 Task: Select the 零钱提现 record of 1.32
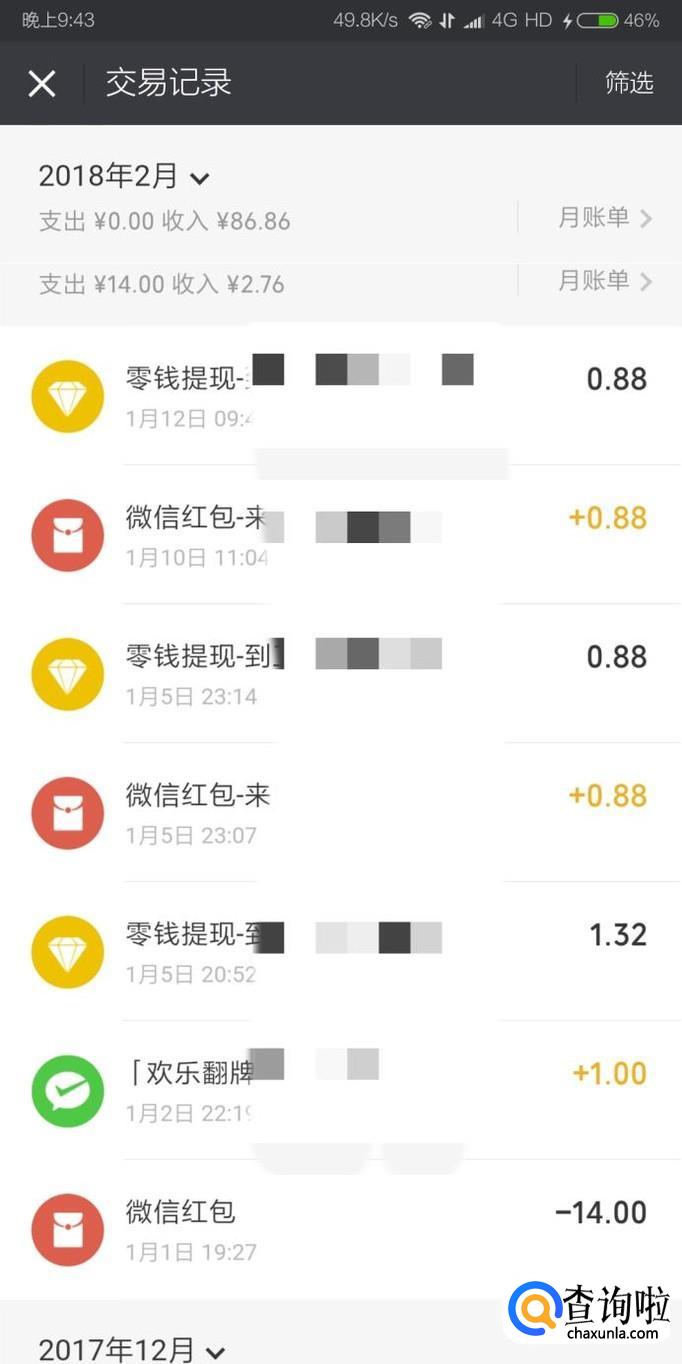(x=340, y=951)
